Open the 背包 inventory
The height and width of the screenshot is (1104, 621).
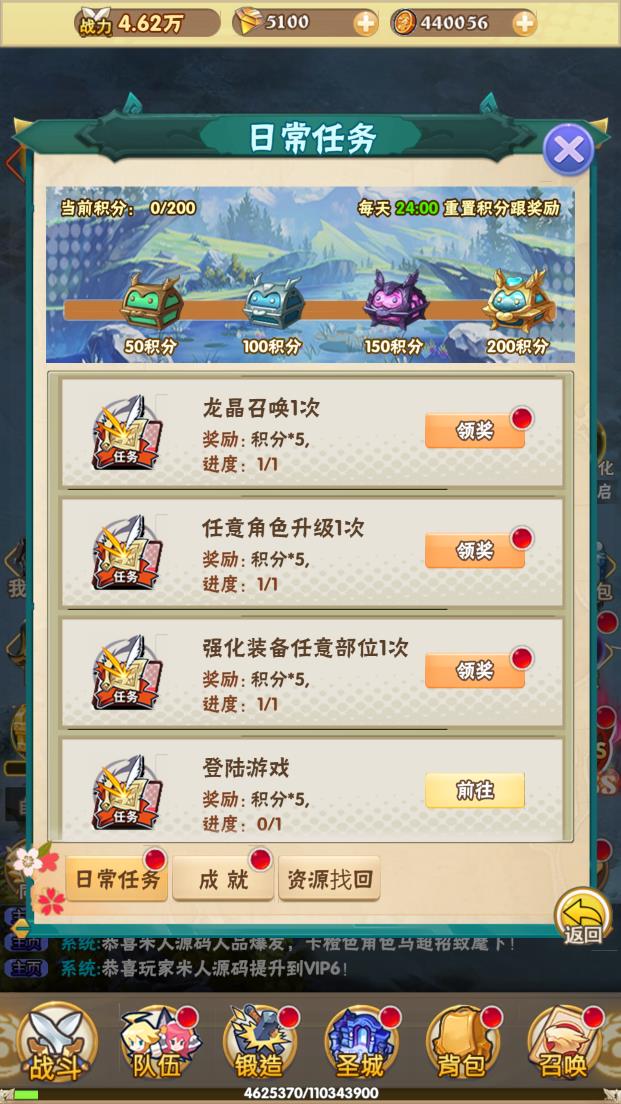point(463,1045)
